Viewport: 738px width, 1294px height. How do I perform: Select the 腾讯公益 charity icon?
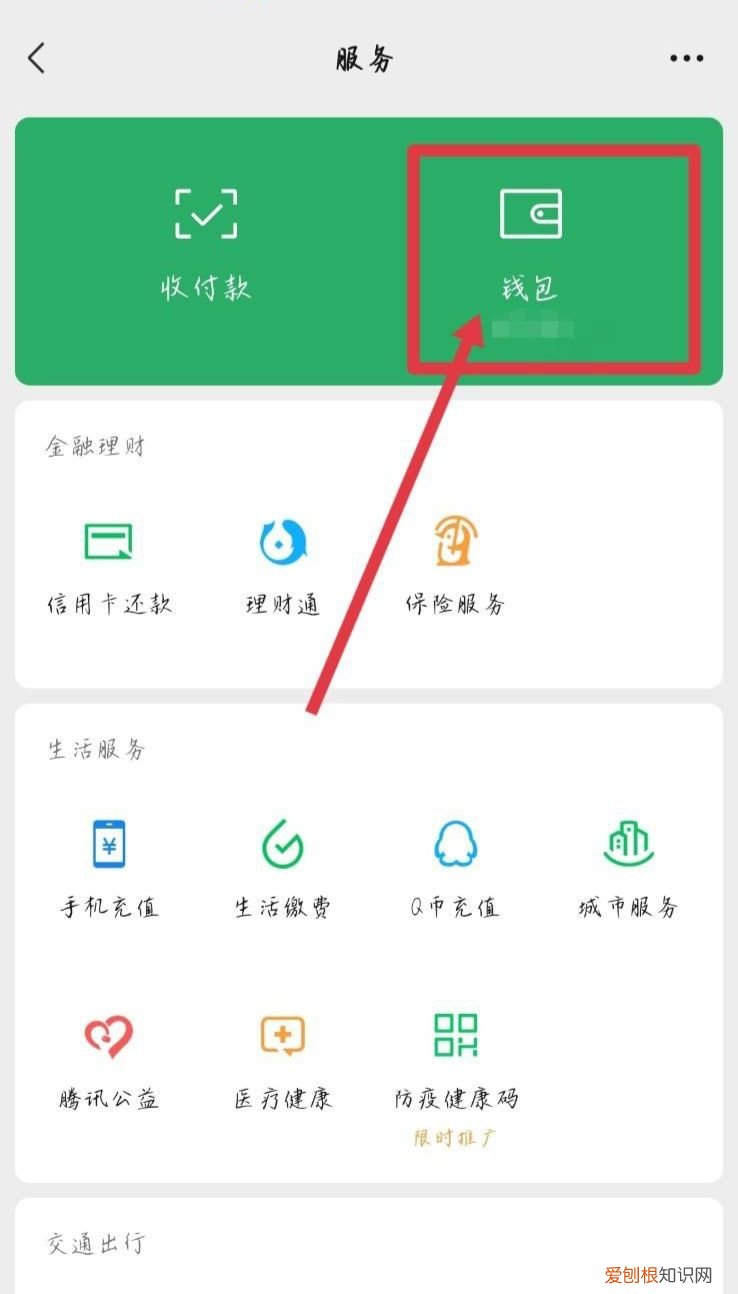point(106,1037)
